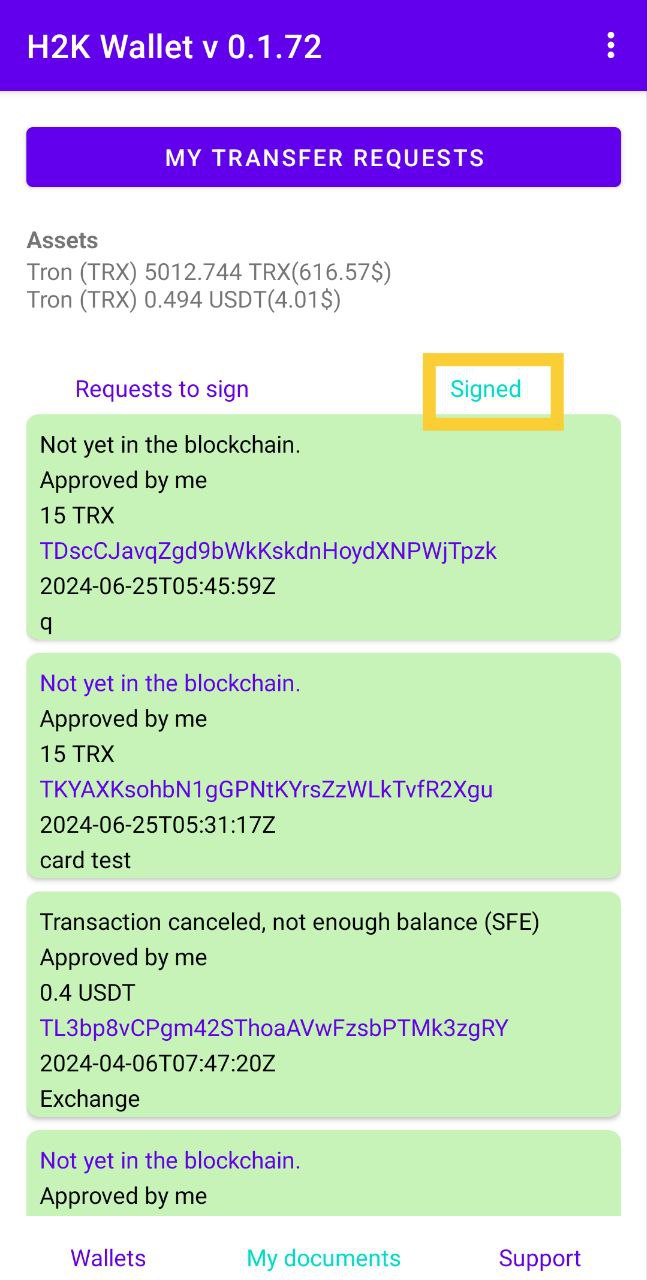Open address TKYAXKsohbN1gGPNtKYrsZzWLkTvfR2Xgu
647x1280 pixels.
tap(266, 790)
